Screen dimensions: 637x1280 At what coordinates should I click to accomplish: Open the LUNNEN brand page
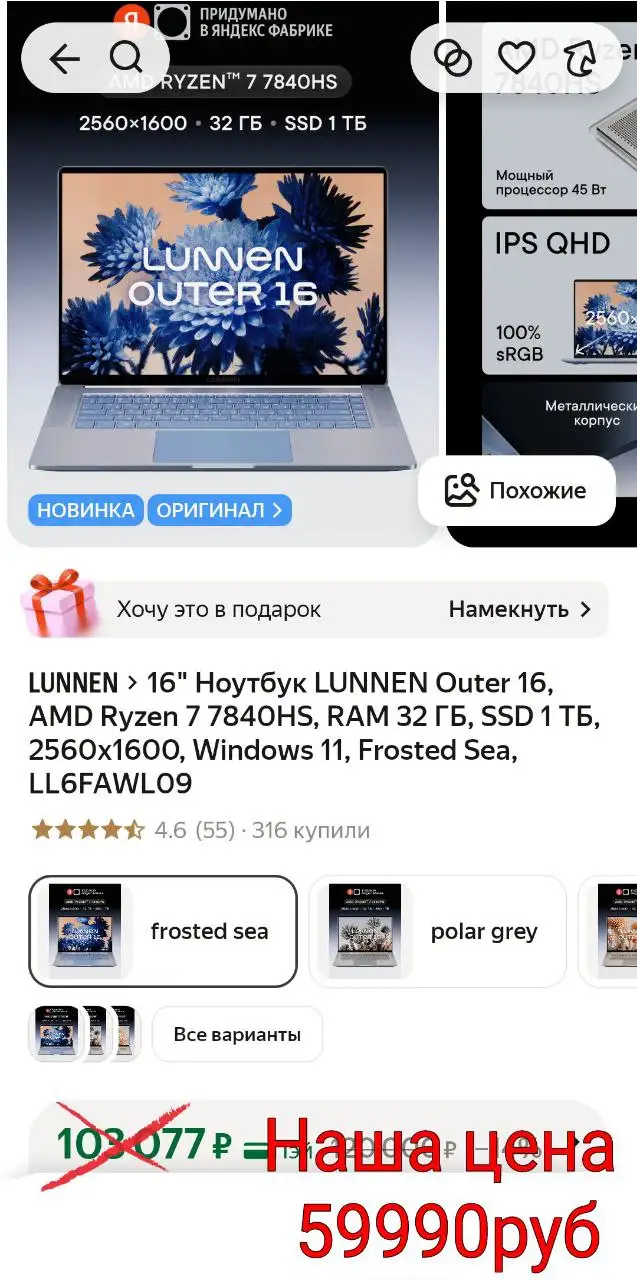(73, 683)
